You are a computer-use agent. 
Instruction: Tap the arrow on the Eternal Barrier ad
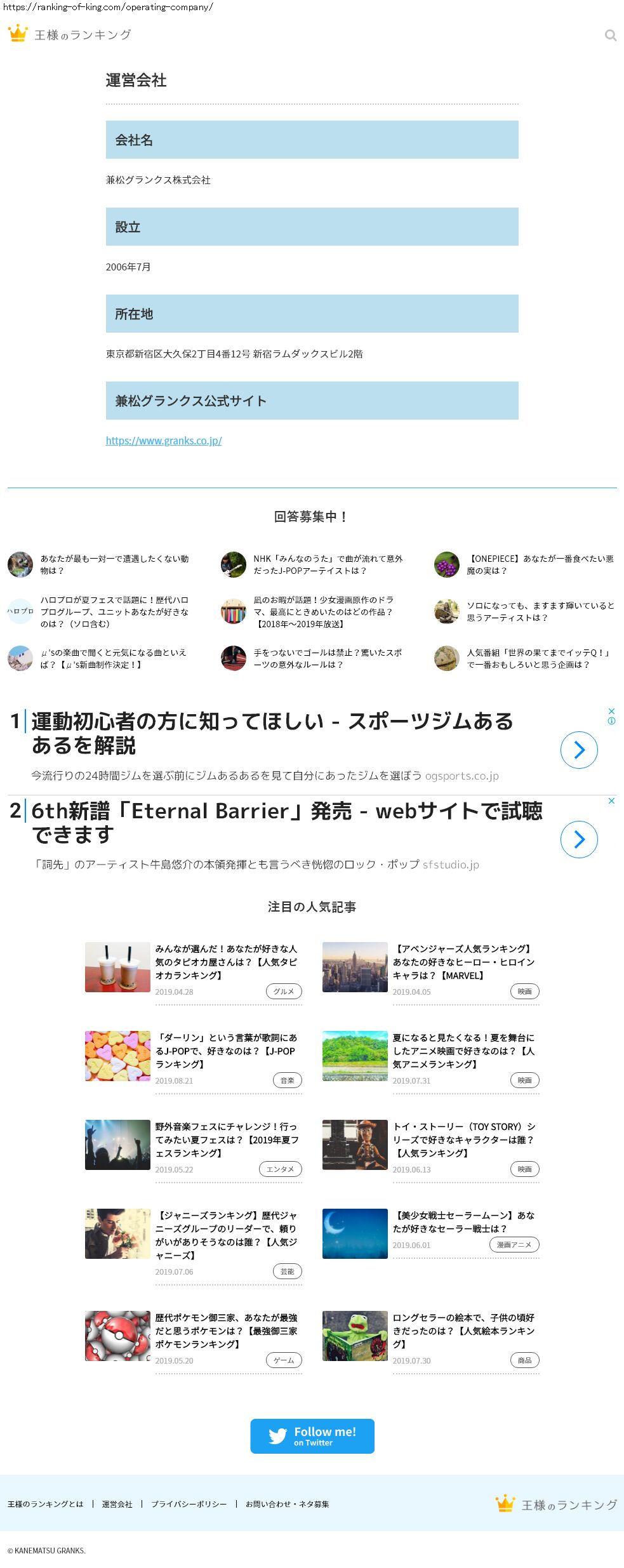click(x=578, y=839)
